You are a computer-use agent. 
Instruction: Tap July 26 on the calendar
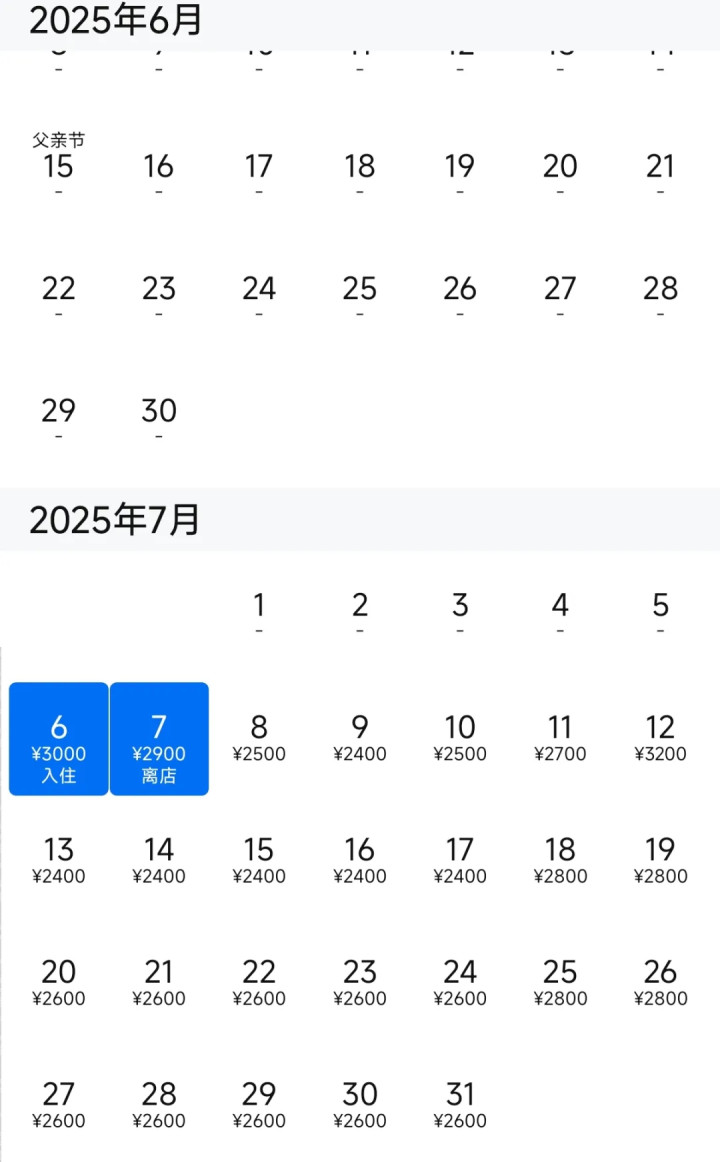pos(661,983)
